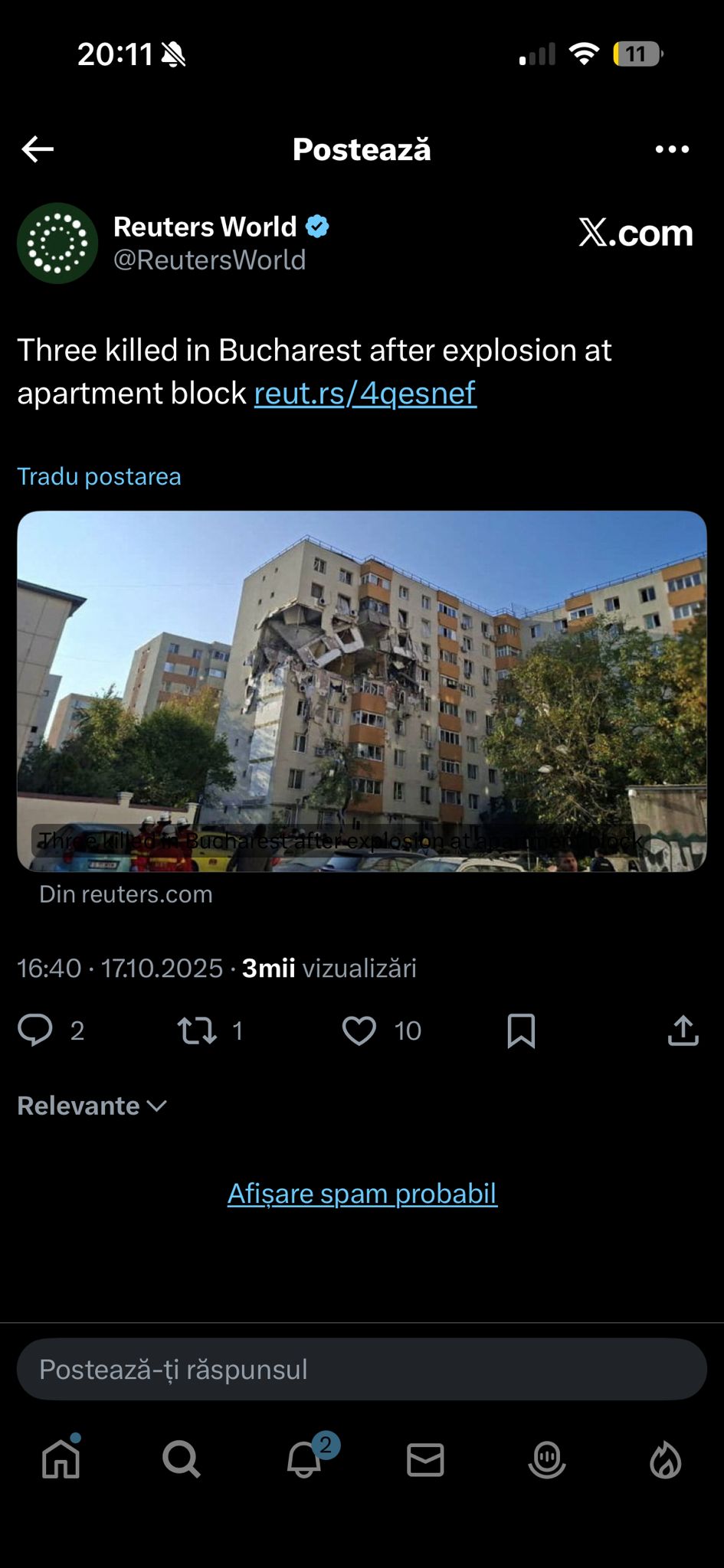Viewport: 724px width, 1568px height.
Task: Reply to the post via comment icon
Action: [35, 1030]
